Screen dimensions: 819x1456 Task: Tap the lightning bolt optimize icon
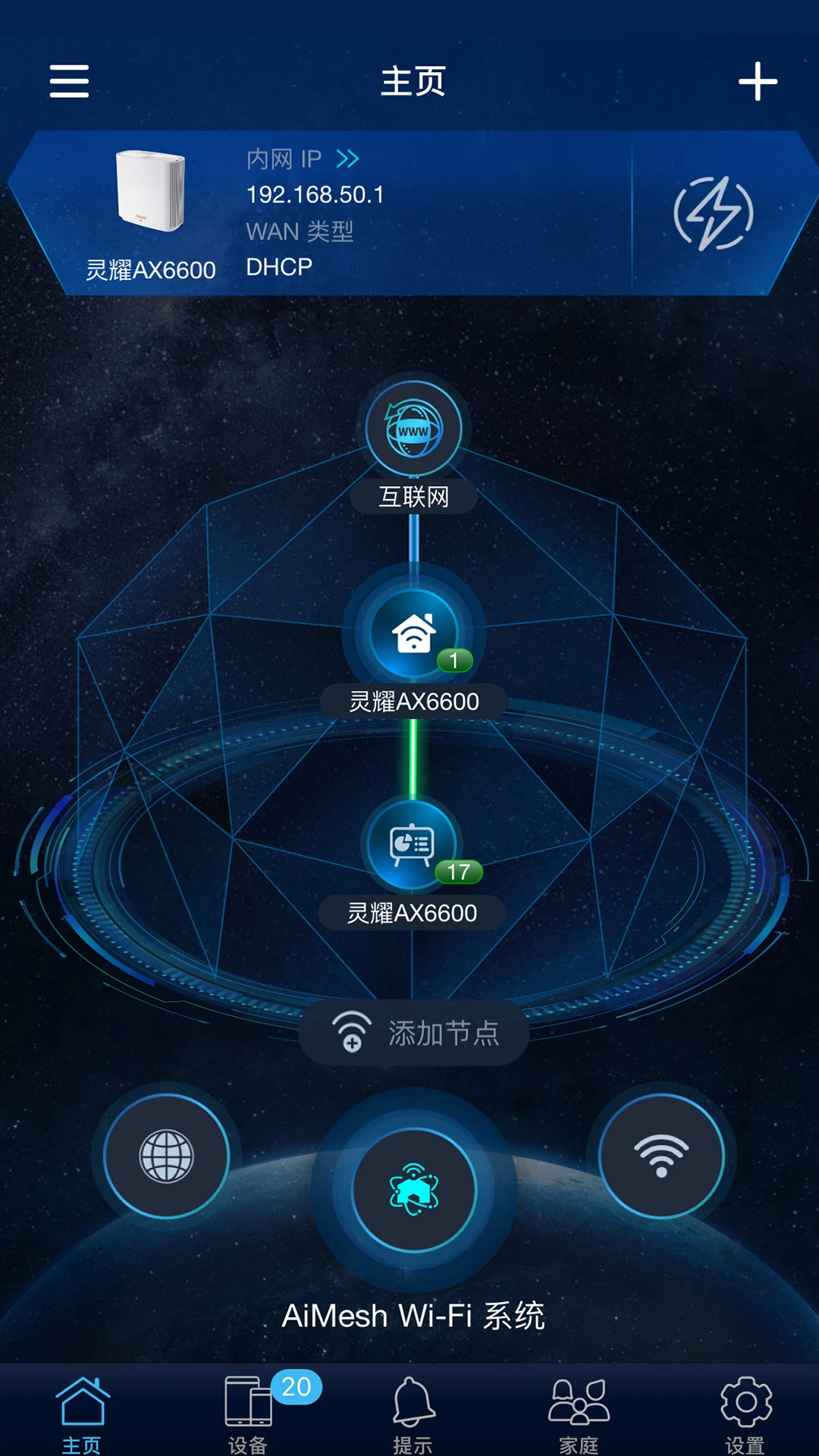click(x=713, y=214)
